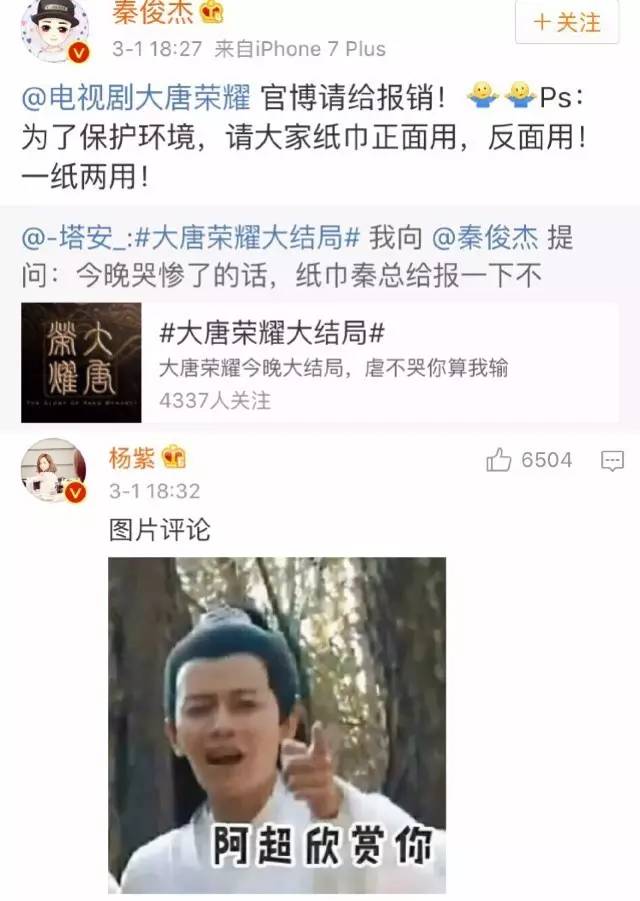Like 杨紫's comment
Viewport: 640px width, 901px height.
tap(530, 460)
